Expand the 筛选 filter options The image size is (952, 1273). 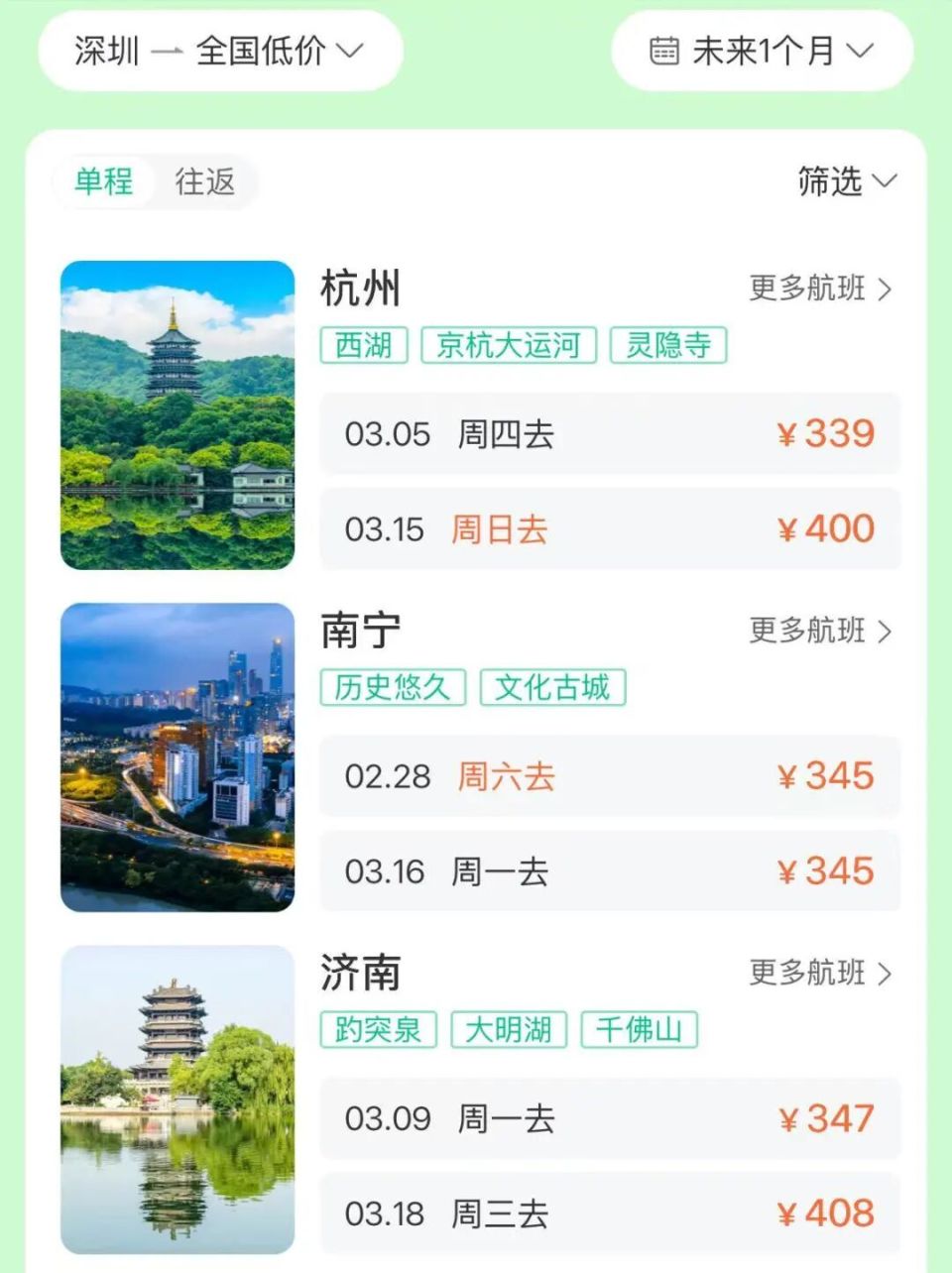pos(843,182)
